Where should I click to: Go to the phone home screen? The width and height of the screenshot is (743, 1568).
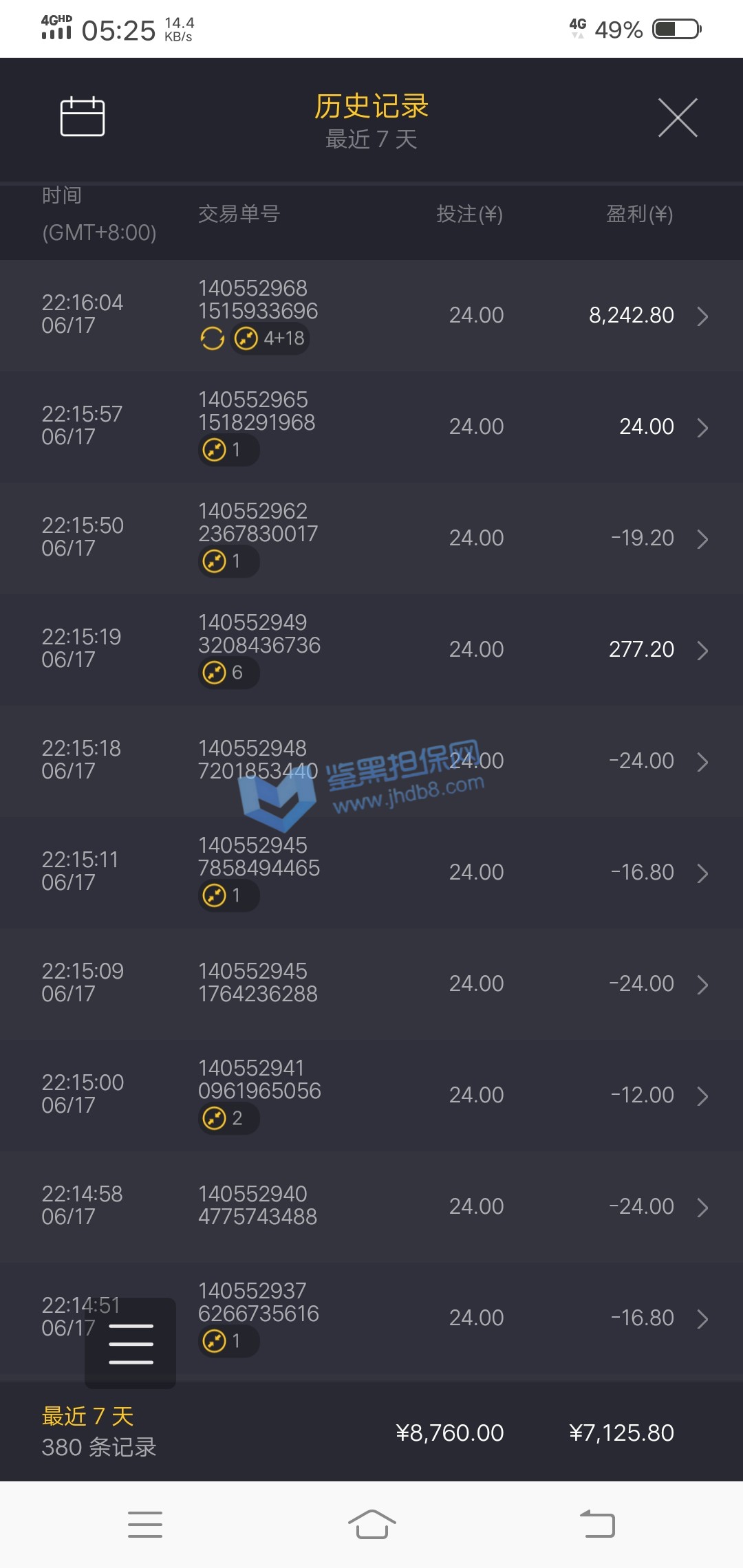[371, 1524]
